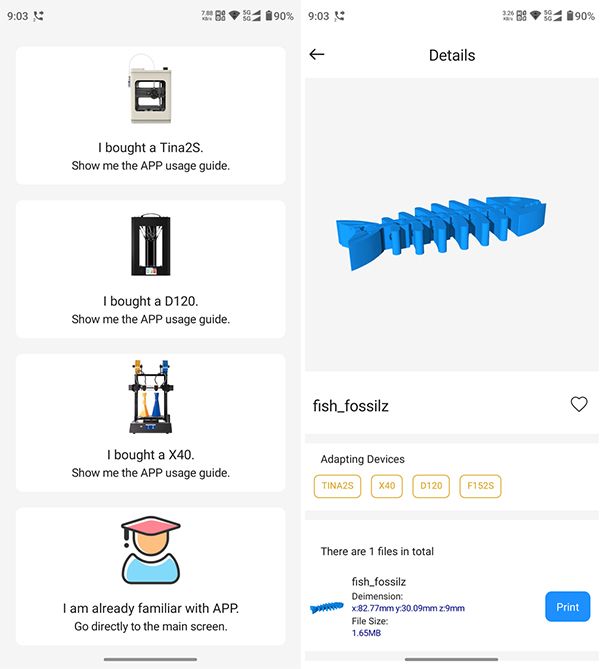Viewport: 600px width, 669px height.
Task: Print the fish_fossilz file
Action: 567,607
